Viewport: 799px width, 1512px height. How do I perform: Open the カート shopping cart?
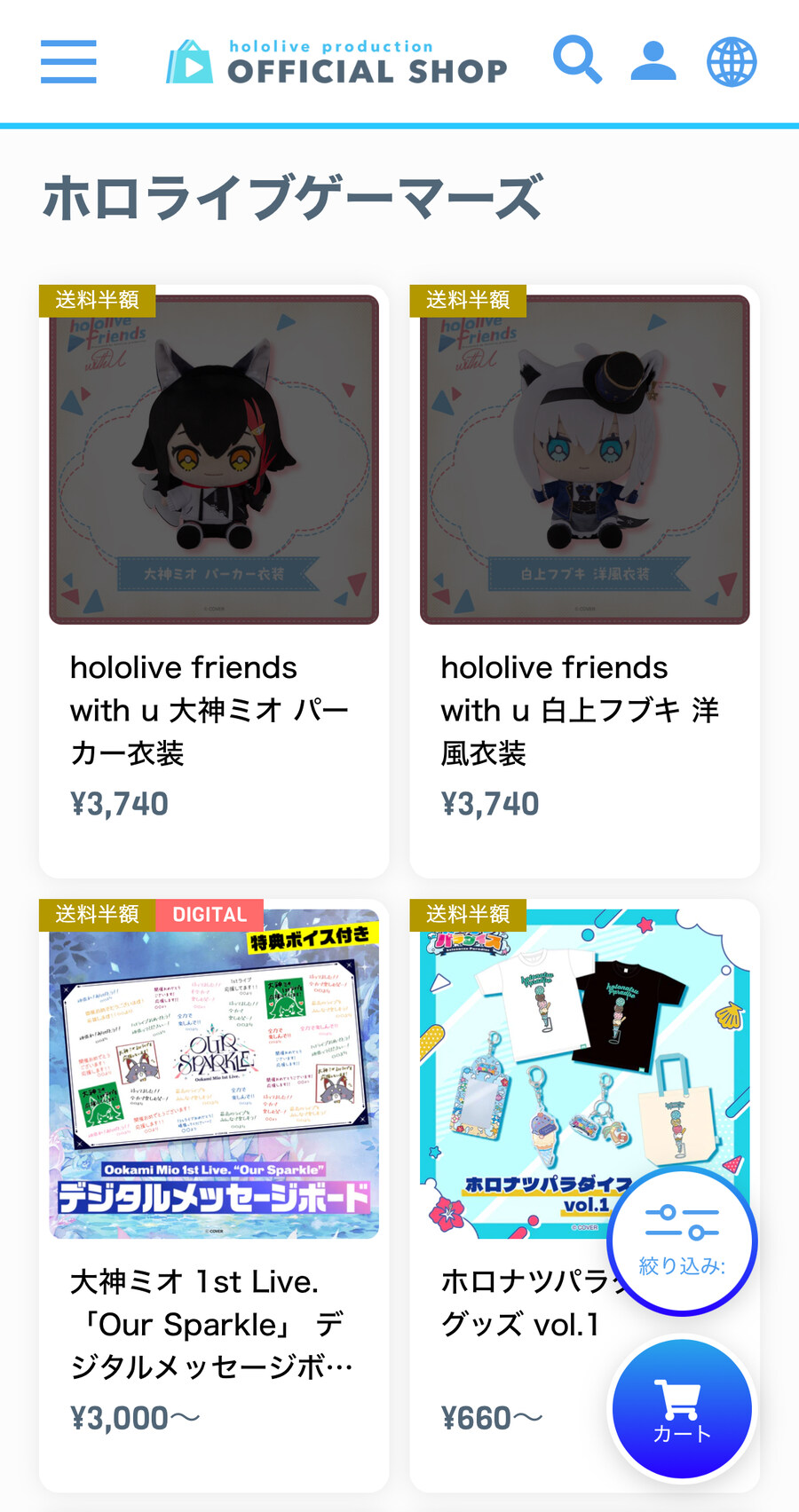tap(682, 1409)
